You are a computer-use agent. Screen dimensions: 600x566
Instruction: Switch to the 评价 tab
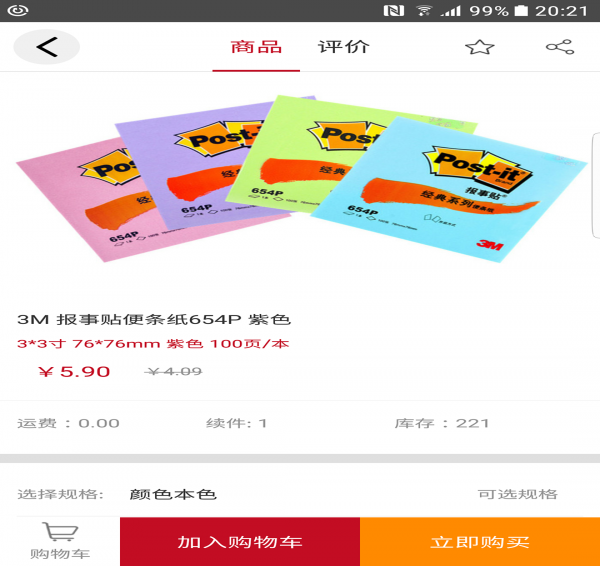click(343, 47)
